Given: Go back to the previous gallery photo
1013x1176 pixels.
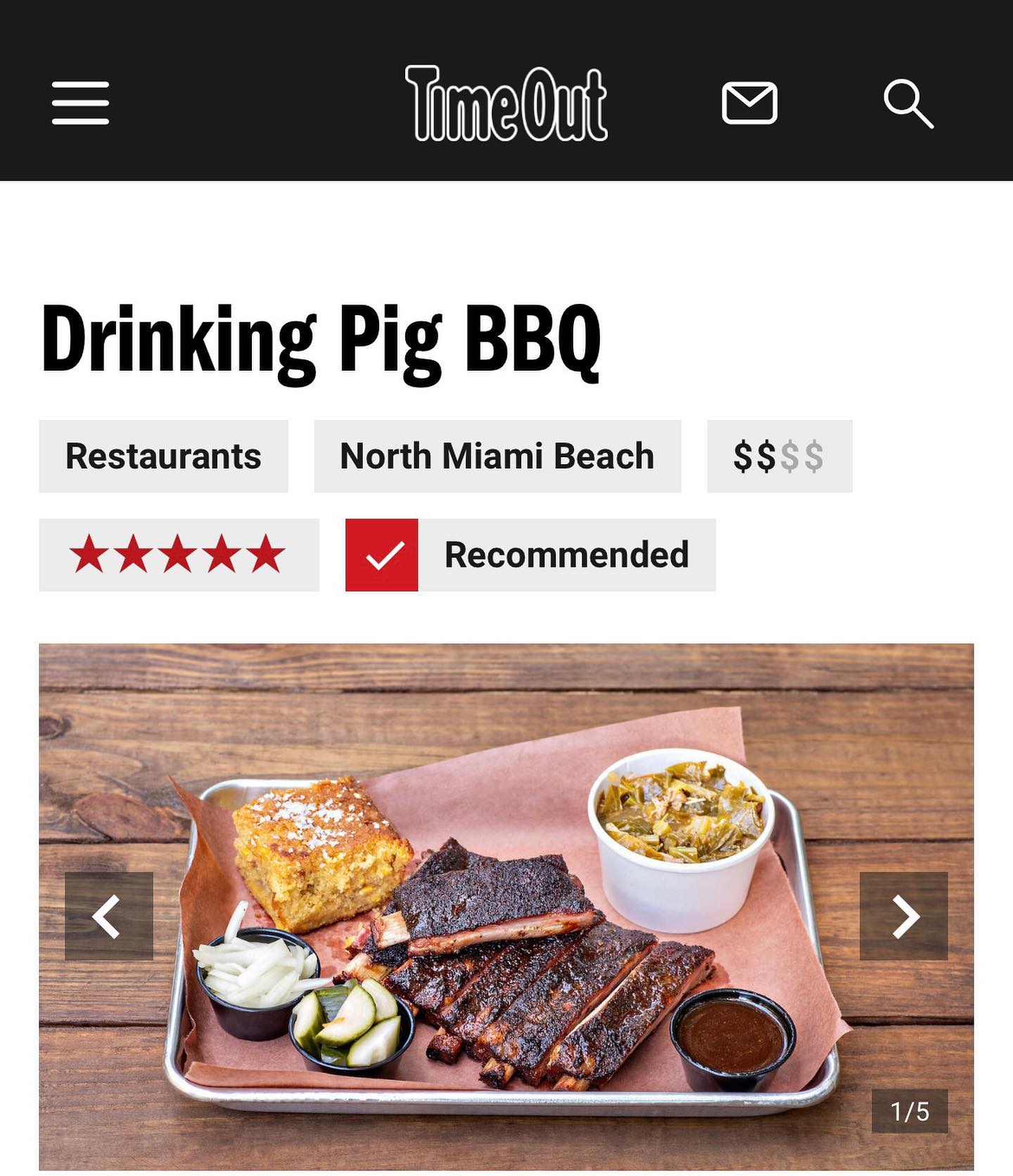Looking at the screenshot, I should 109,916.
